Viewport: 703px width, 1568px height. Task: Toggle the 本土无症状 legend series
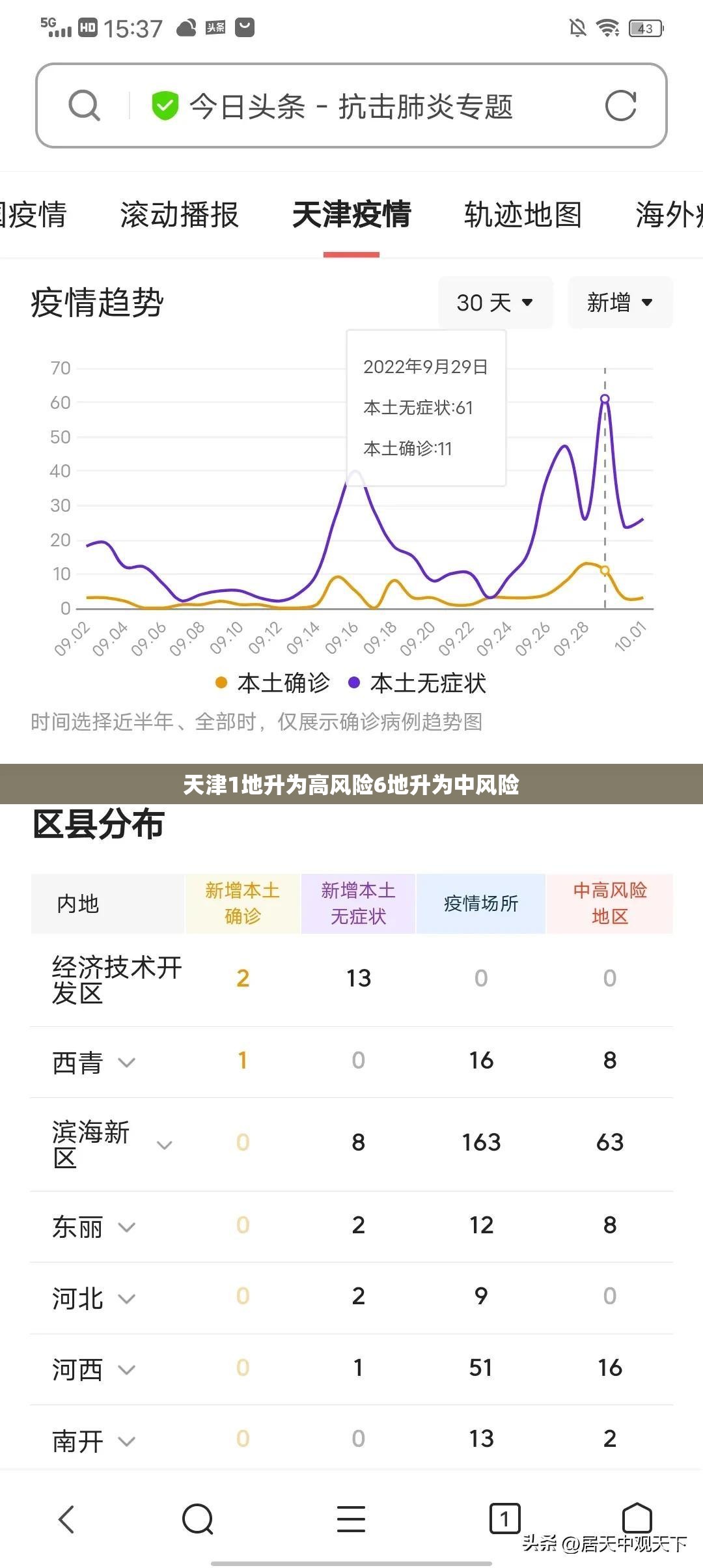point(418,683)
